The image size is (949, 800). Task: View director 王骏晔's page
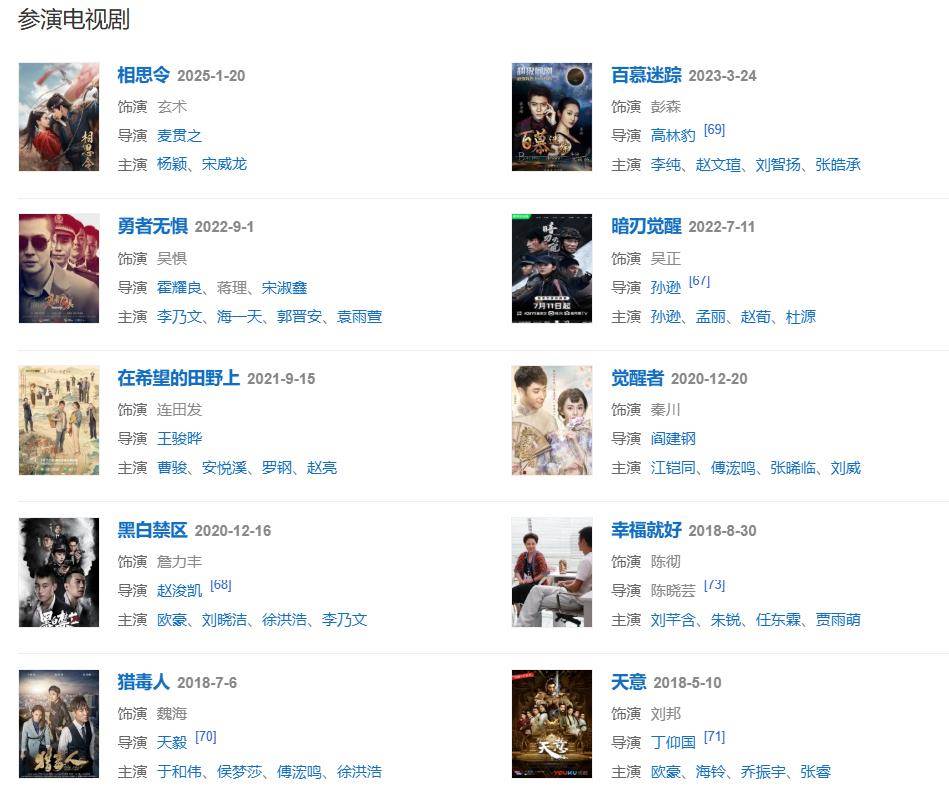[x=179, y=438]
